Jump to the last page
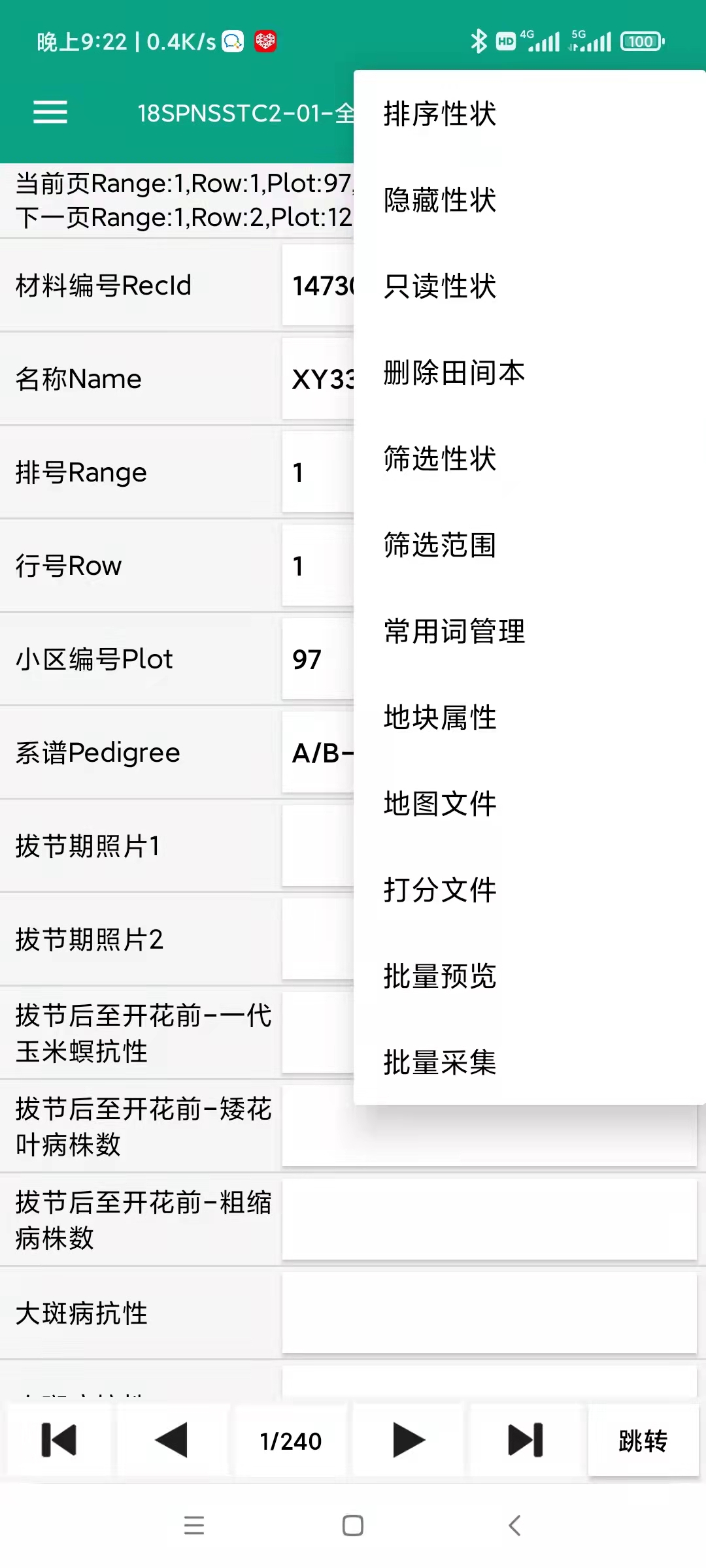706x1568 pixels. click(x=526, y=1440)
